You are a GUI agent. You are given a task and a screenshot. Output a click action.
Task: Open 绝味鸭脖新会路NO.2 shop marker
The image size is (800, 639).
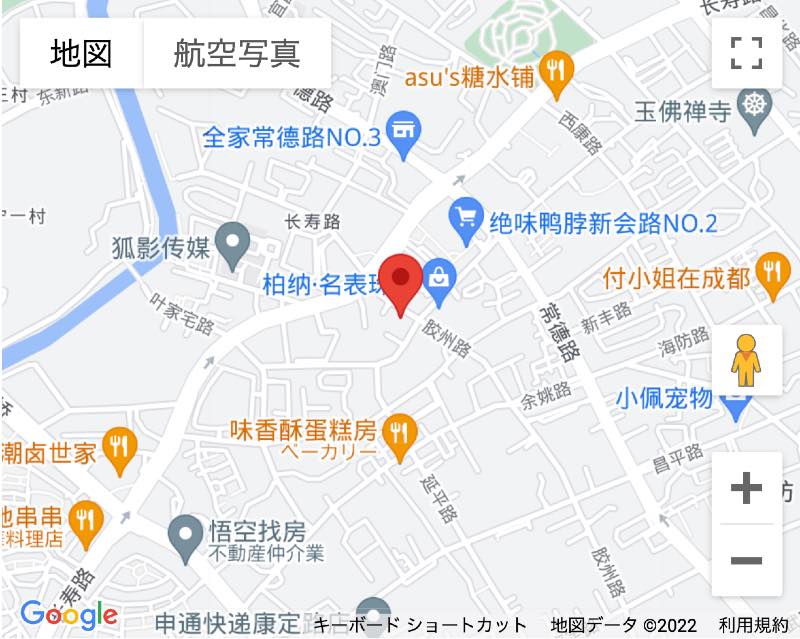pyautogui.click(x=467, y=222)
